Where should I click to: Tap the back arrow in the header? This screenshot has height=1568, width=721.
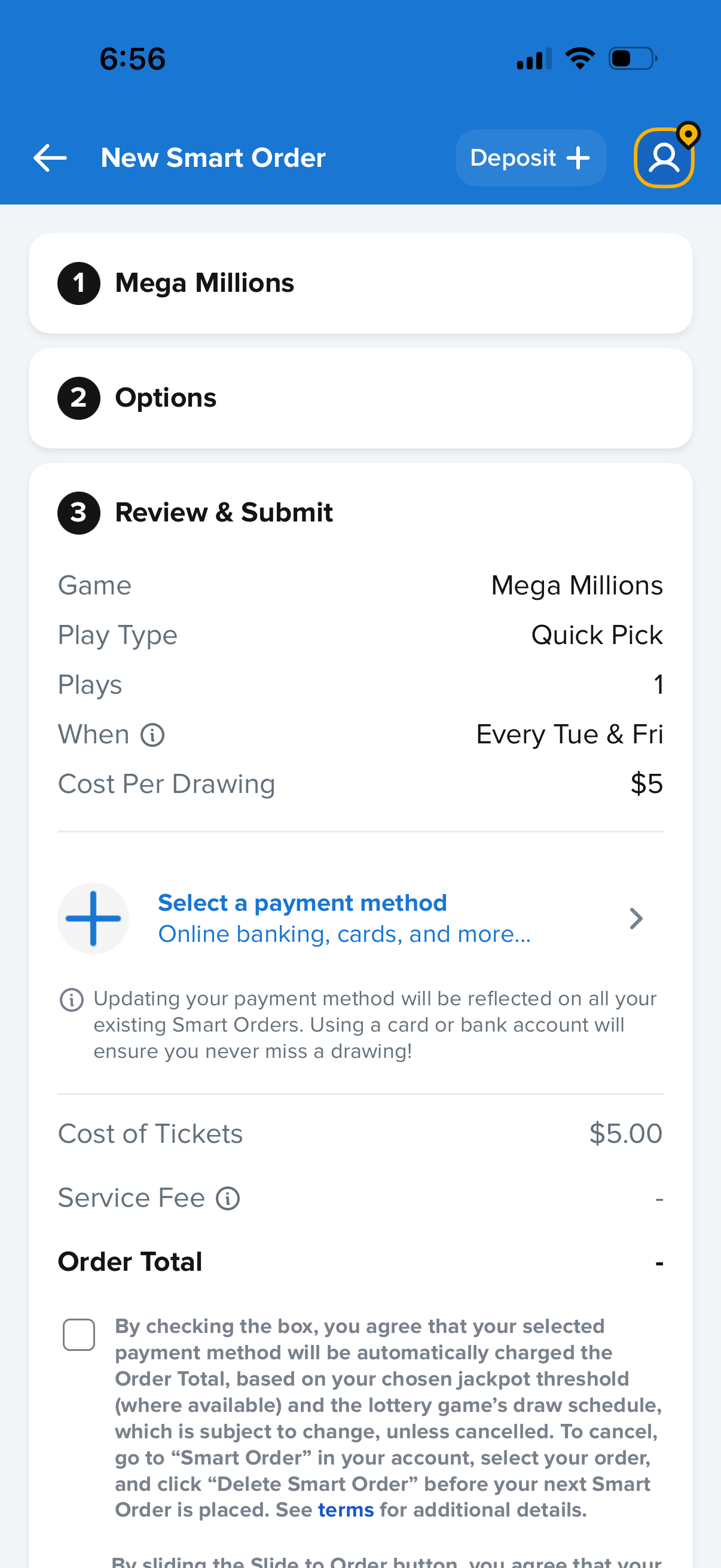tap(49, 158)
